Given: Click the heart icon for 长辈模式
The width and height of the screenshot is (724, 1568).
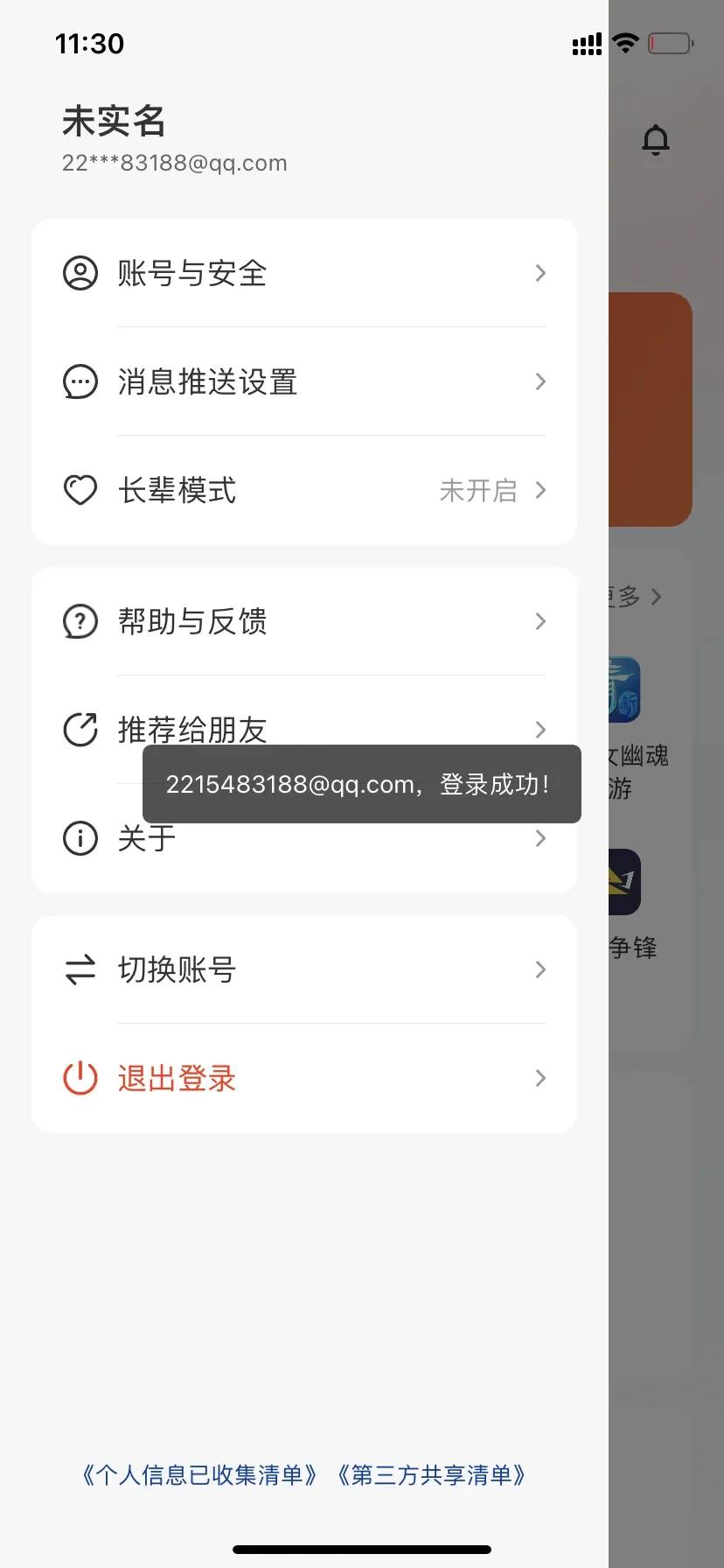Looking at the screenshot, I should click(80, 490).
